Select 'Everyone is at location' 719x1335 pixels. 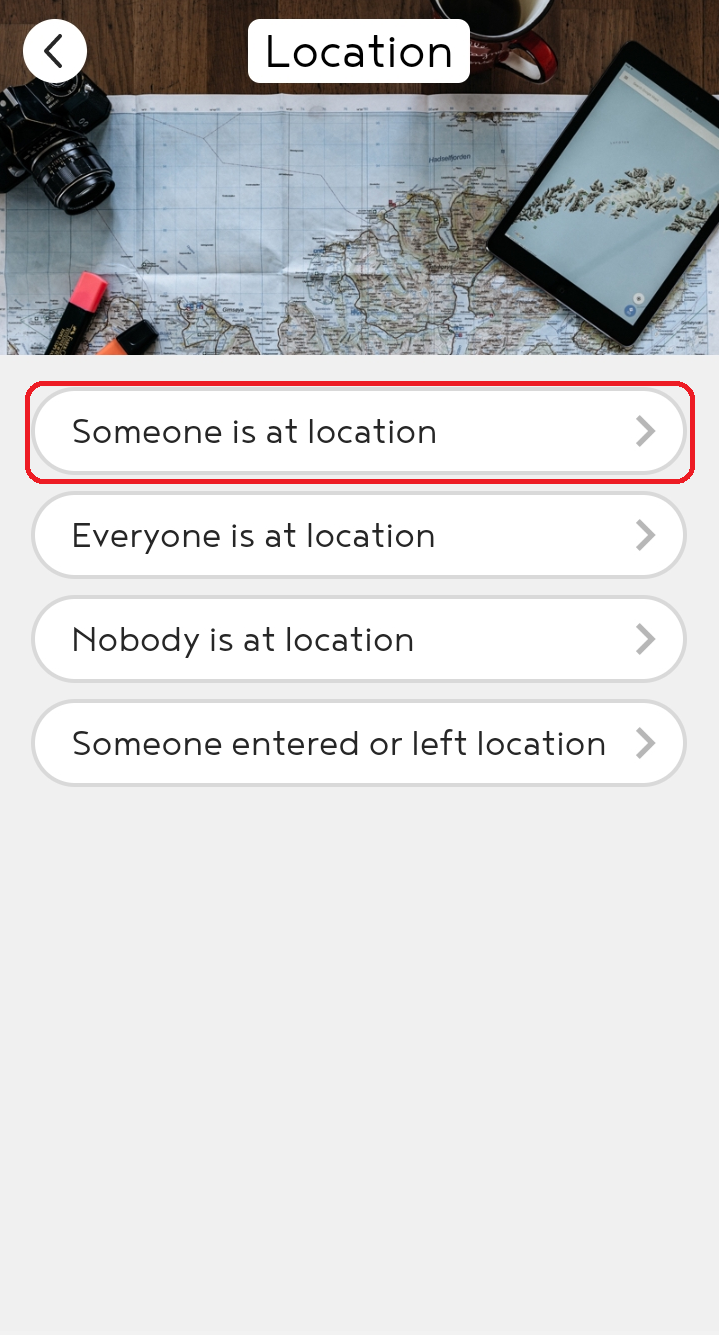click(358, 536)
